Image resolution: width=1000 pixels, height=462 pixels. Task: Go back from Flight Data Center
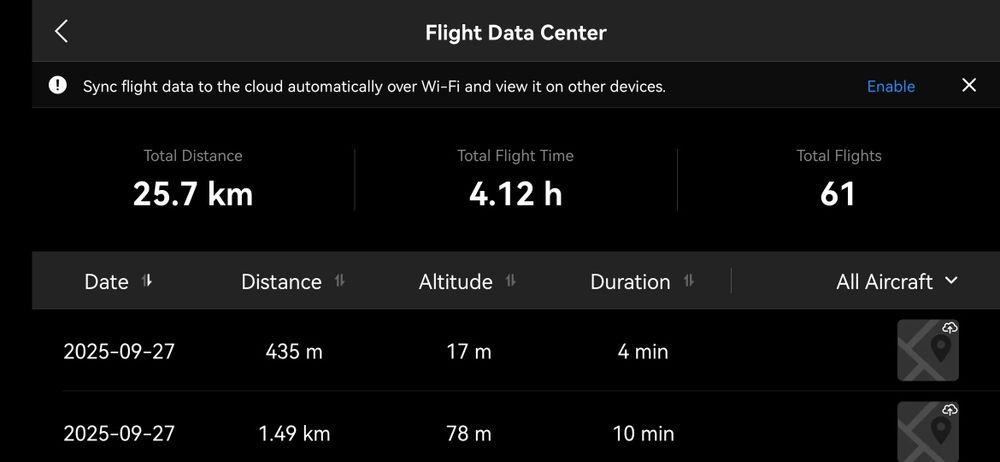[61, 32]
